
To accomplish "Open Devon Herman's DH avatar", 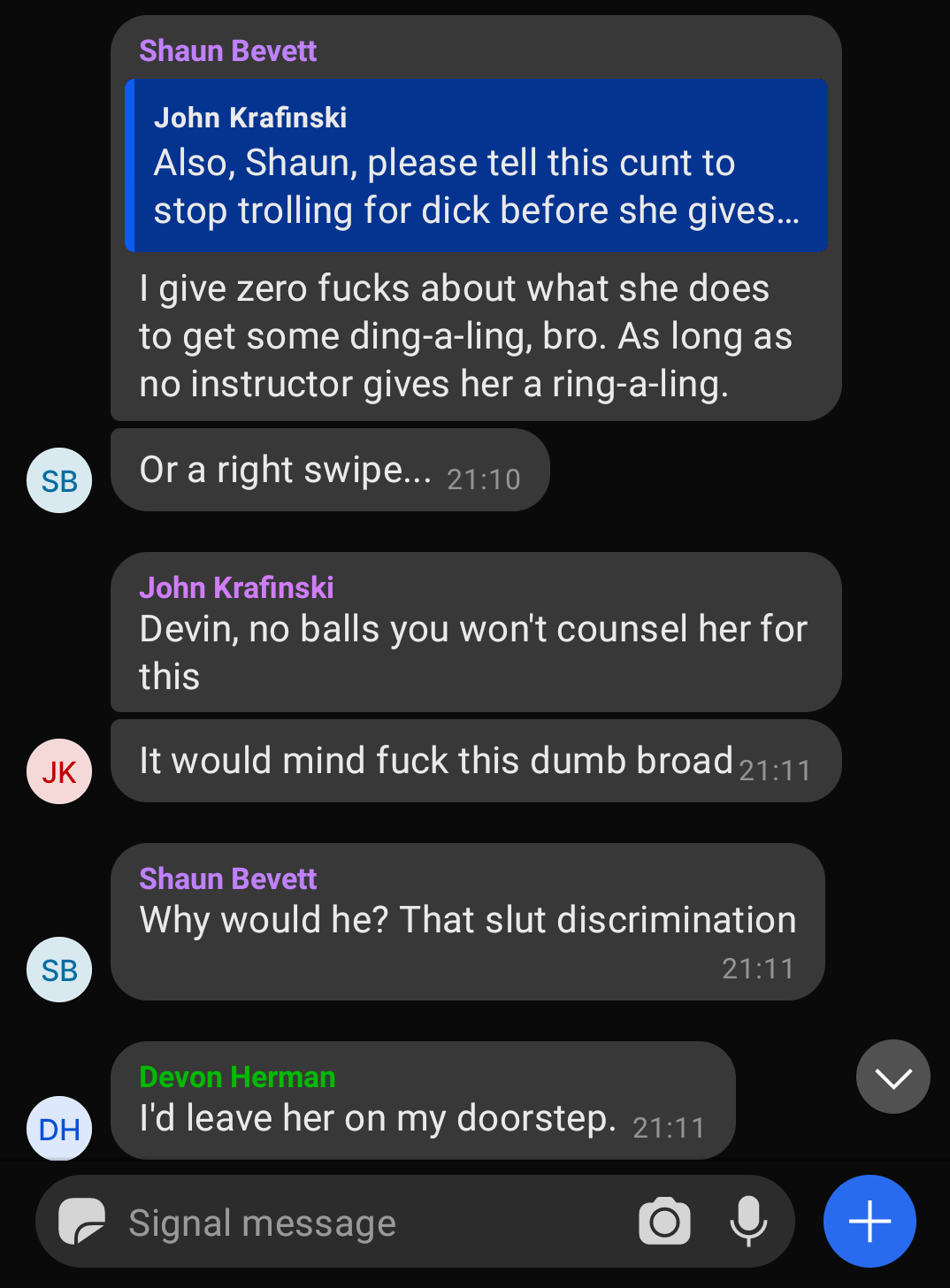I will coord(59,1128).
